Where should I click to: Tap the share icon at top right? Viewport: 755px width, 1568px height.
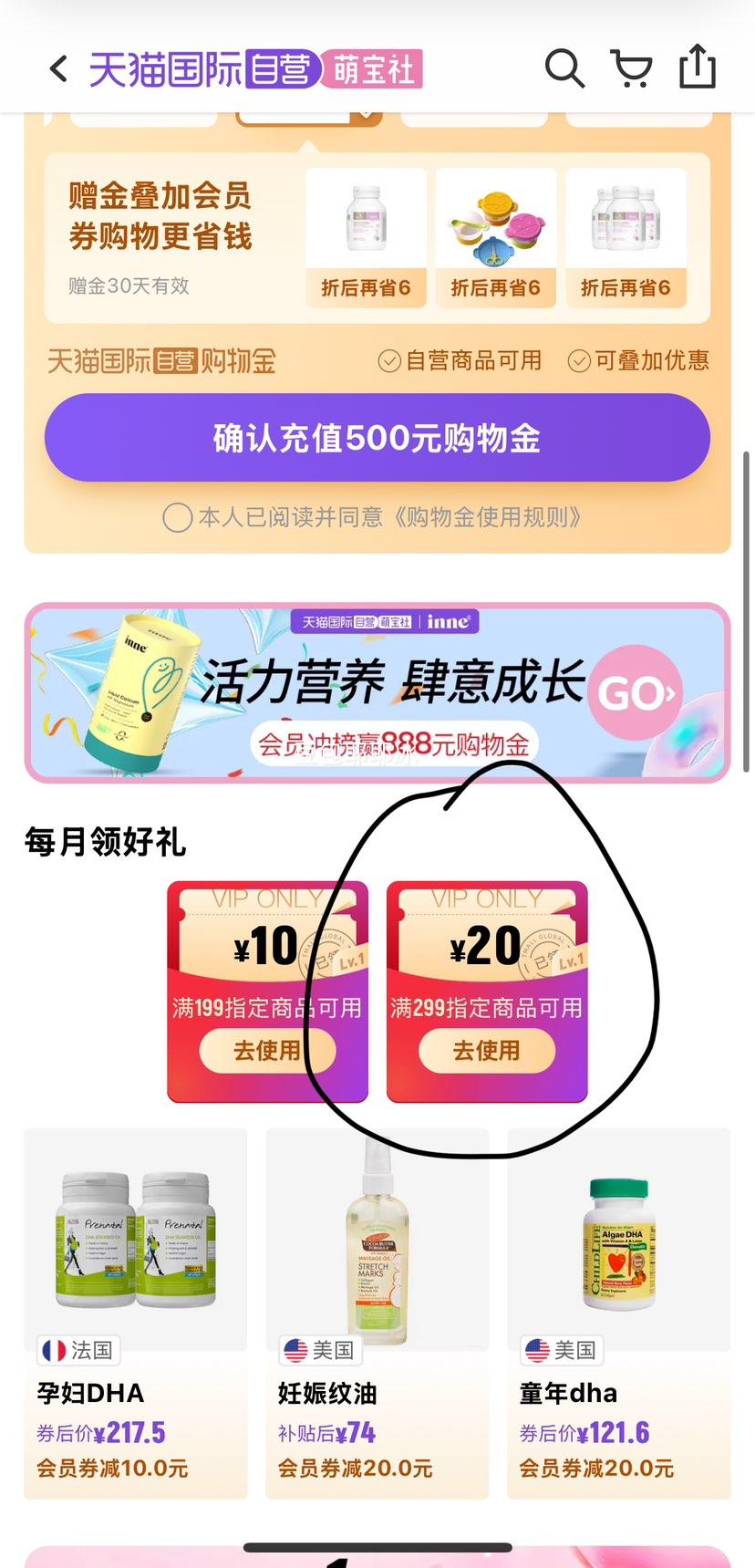tap(698, 67)
